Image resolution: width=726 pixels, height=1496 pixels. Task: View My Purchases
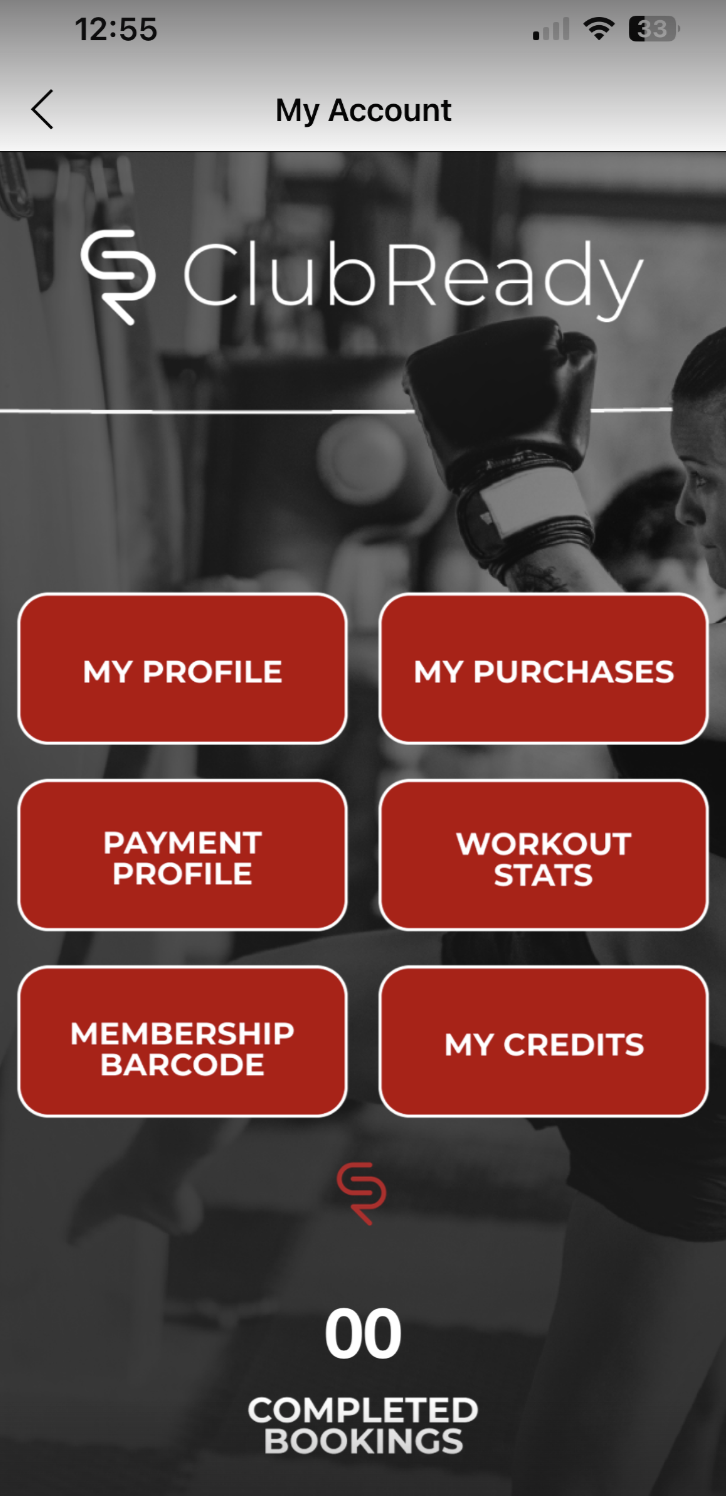(x=544, y=669)
